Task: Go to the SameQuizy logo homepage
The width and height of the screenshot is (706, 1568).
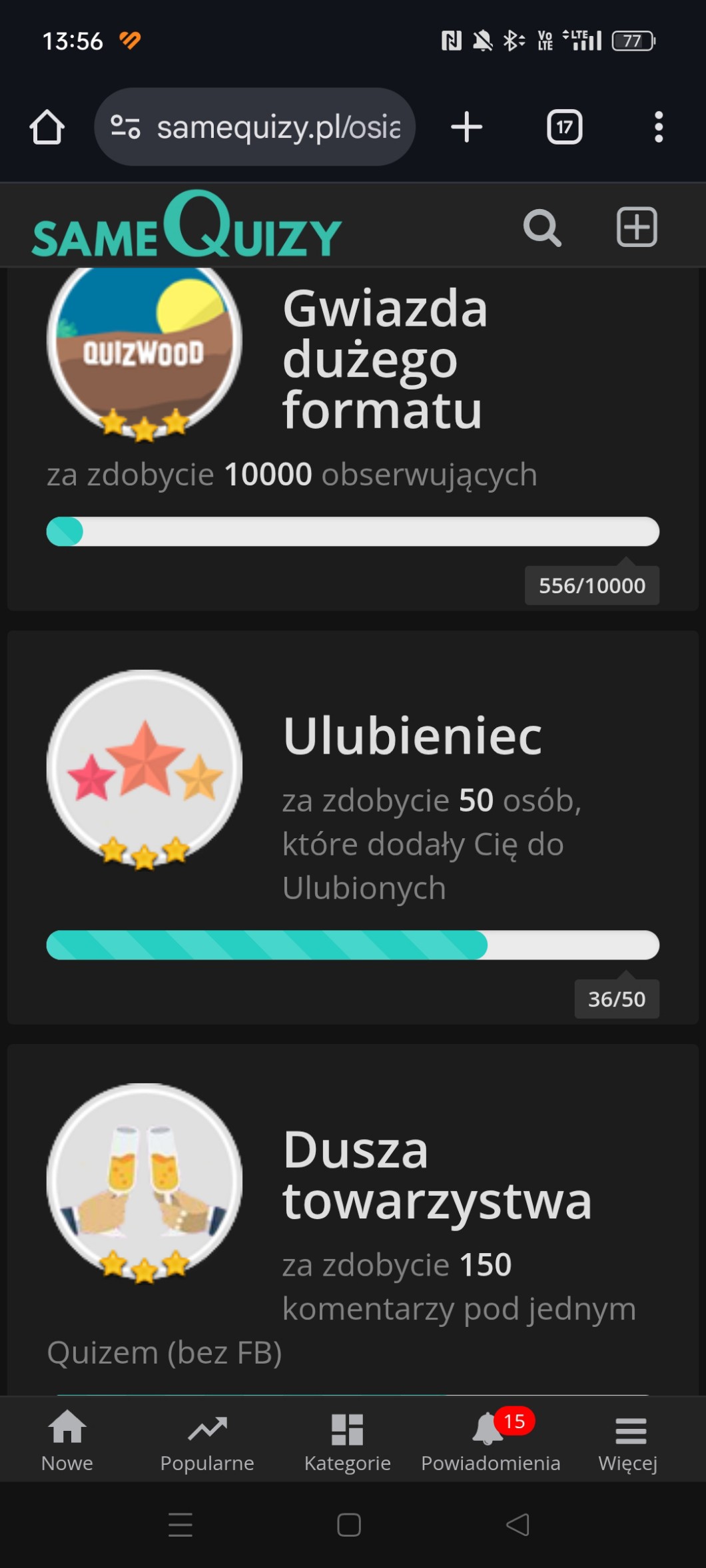Action: [x=187, y=226]
